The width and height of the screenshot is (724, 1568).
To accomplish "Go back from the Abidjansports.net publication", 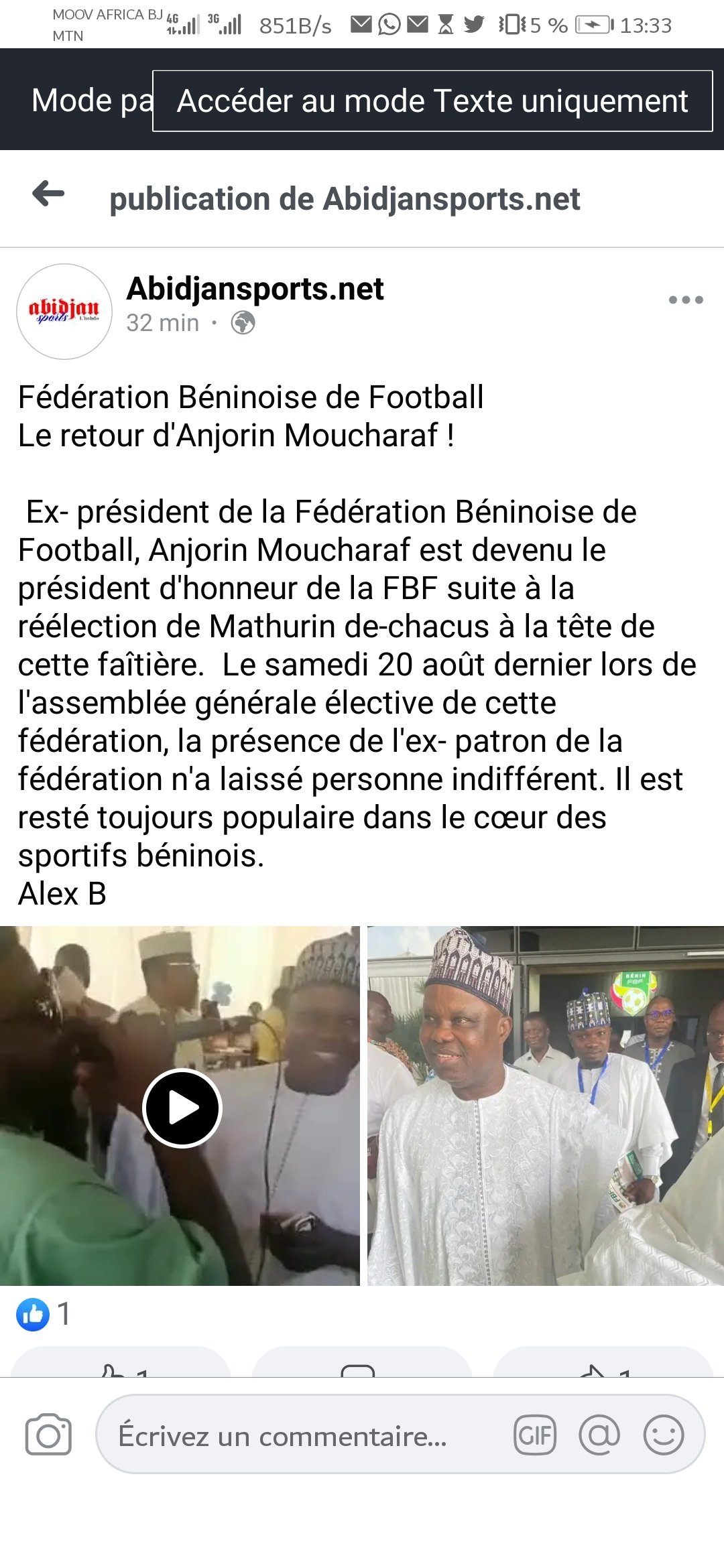I will [x=48, y=195].
